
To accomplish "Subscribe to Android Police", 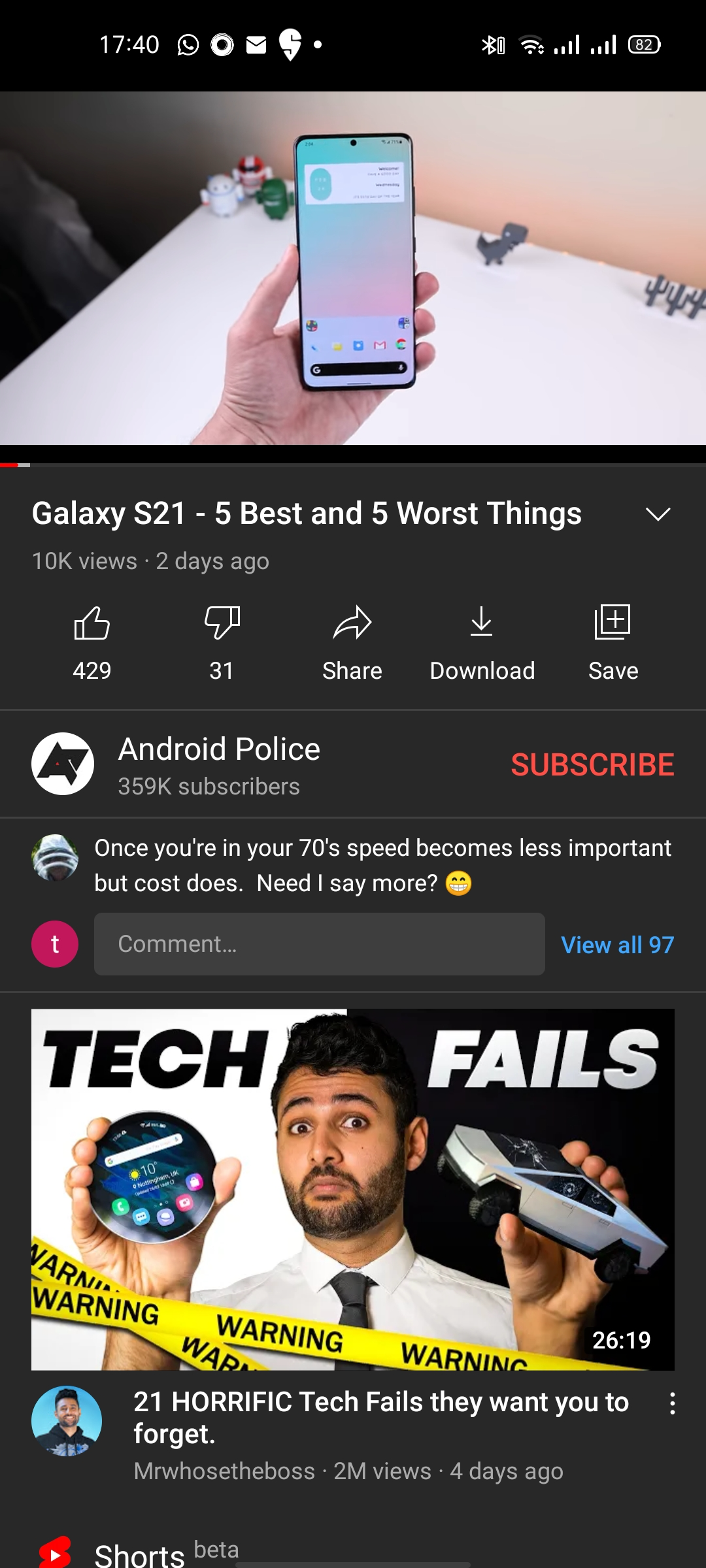I will (592, 764).
